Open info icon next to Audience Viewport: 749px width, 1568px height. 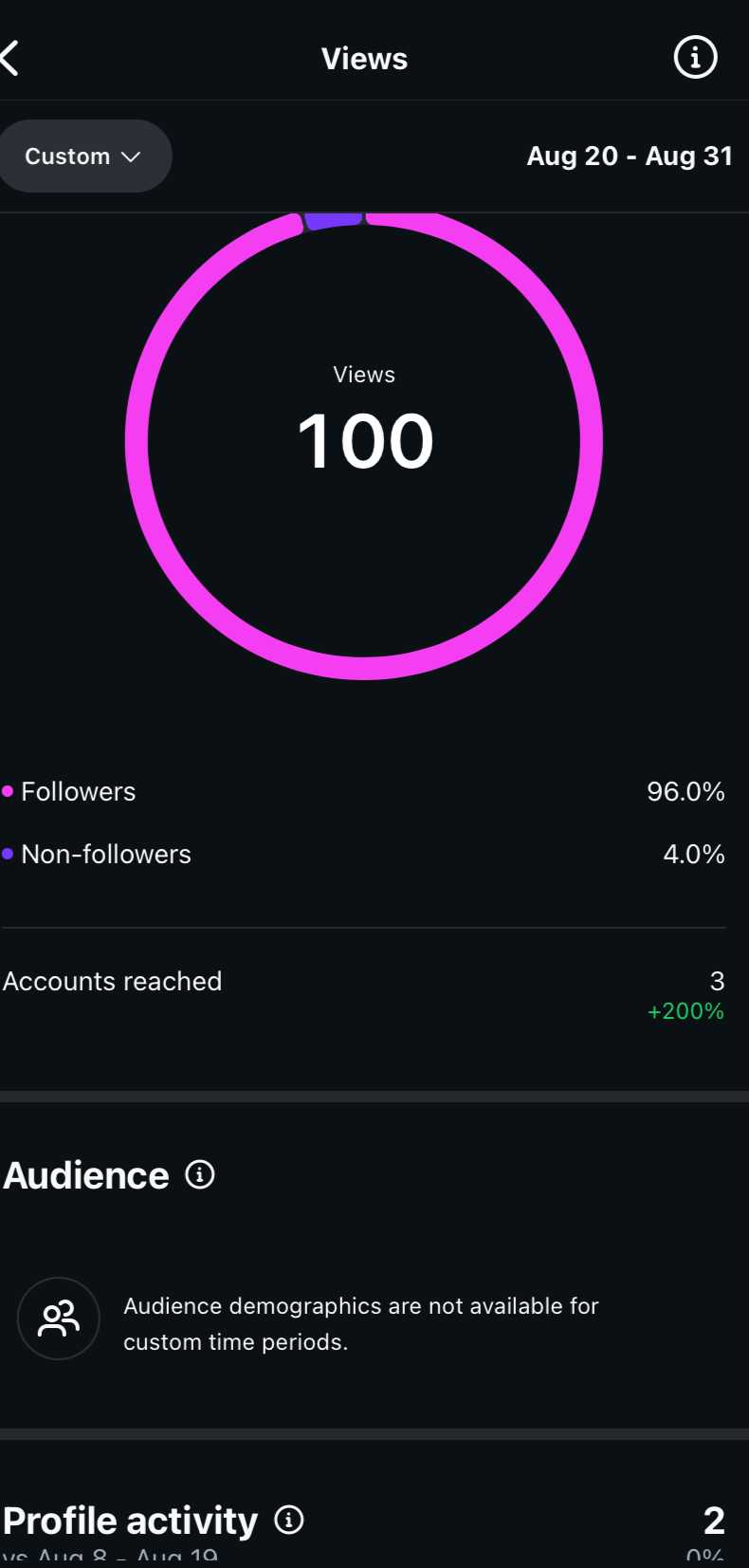pos(200,1175)
